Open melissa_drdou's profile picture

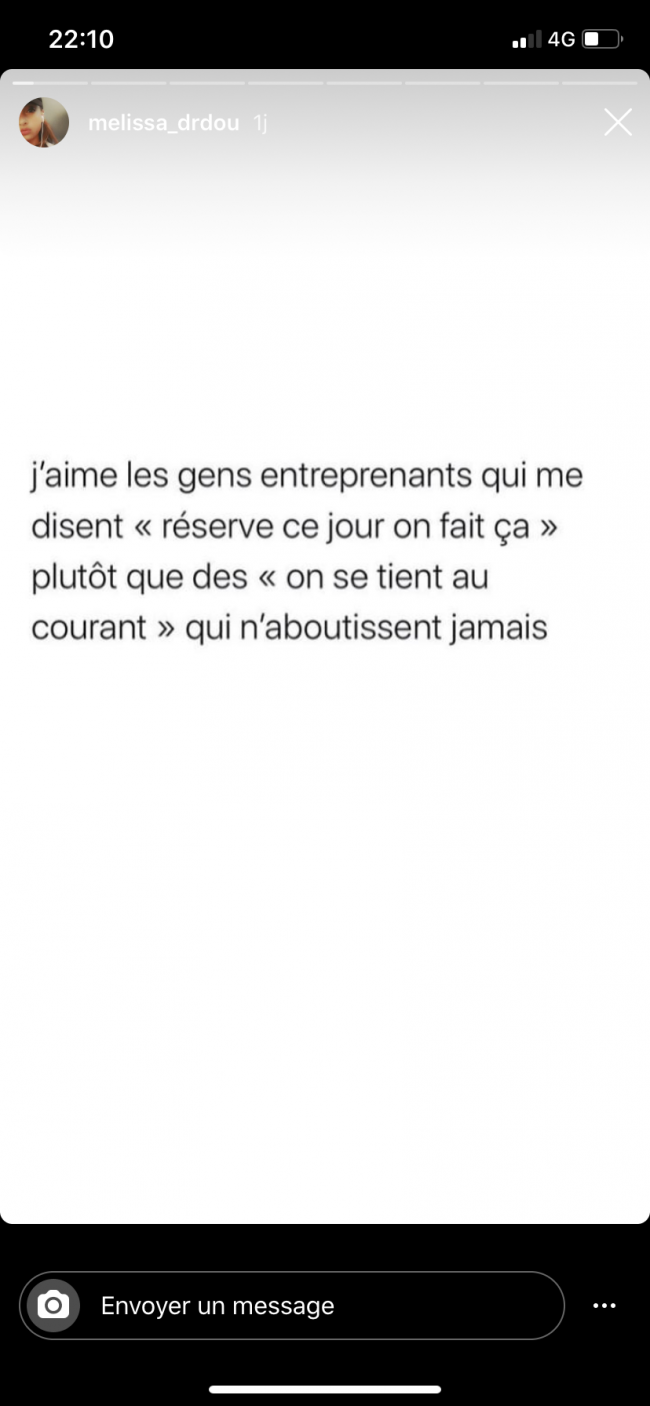44,123
